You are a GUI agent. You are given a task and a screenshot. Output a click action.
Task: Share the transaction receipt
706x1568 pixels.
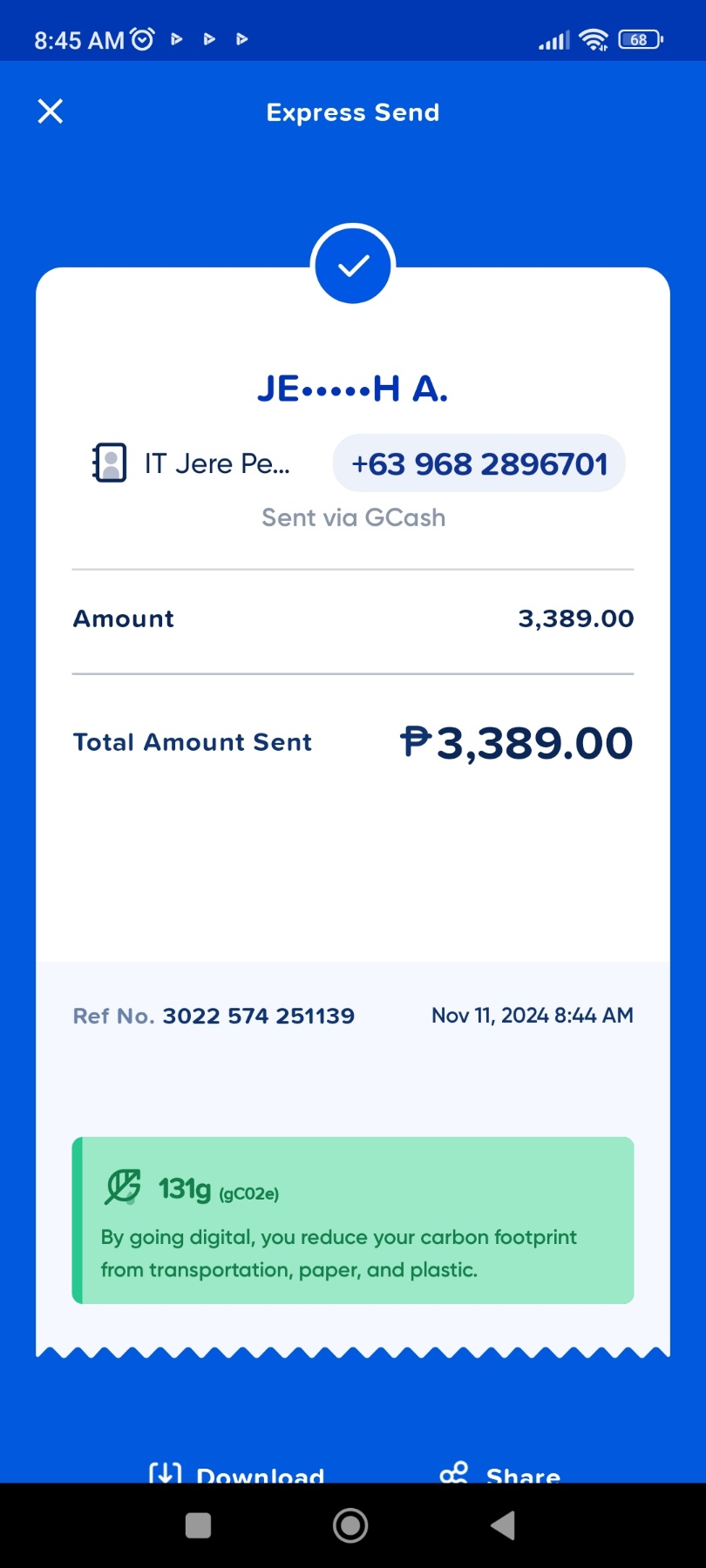(500, 1473)
